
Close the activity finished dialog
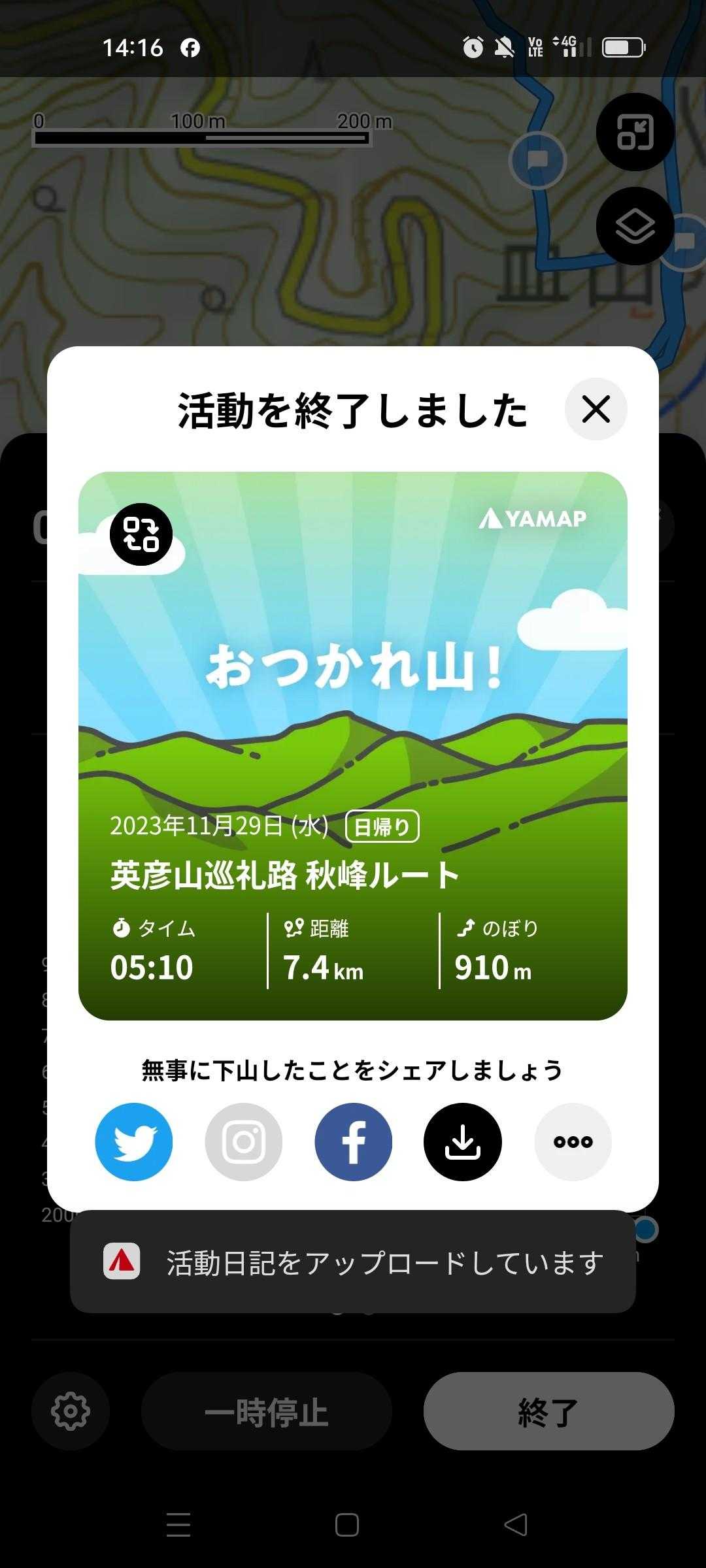[x=596, y=410]
